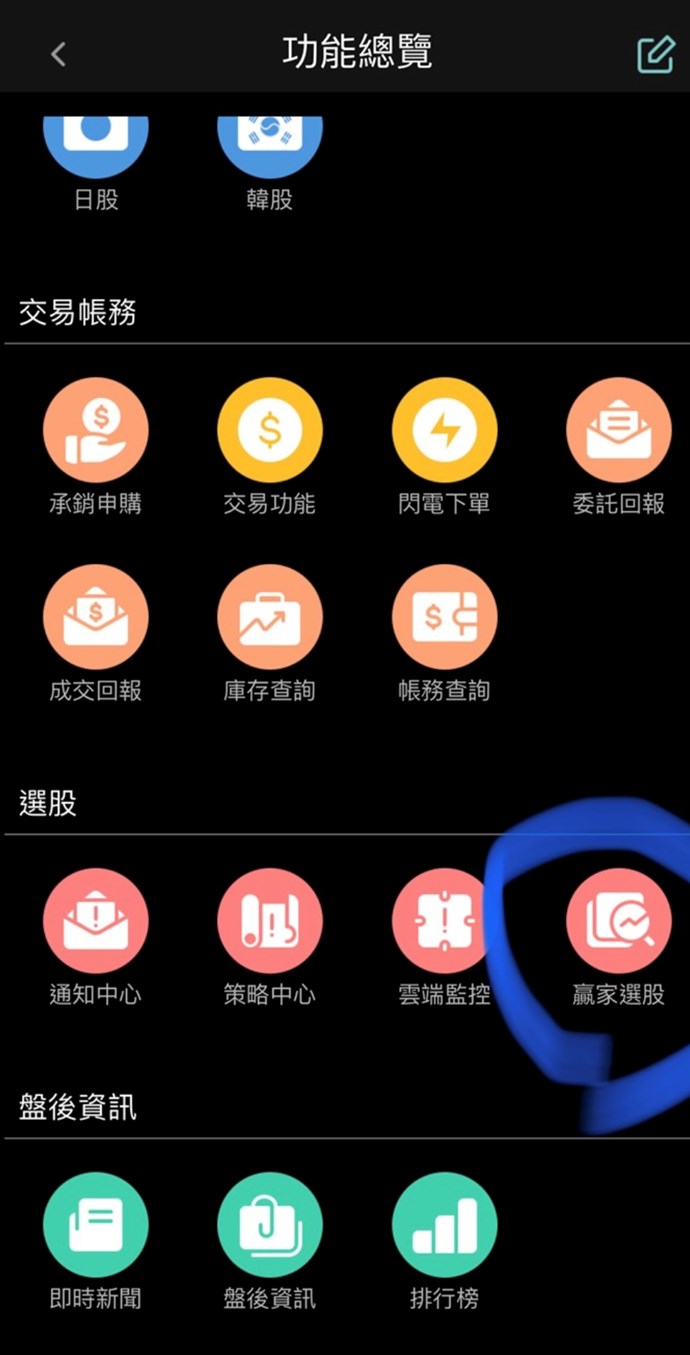Open 韓股 Korean stocks
The height and width of the screenshot is (1355, 690).
(270, 150)
